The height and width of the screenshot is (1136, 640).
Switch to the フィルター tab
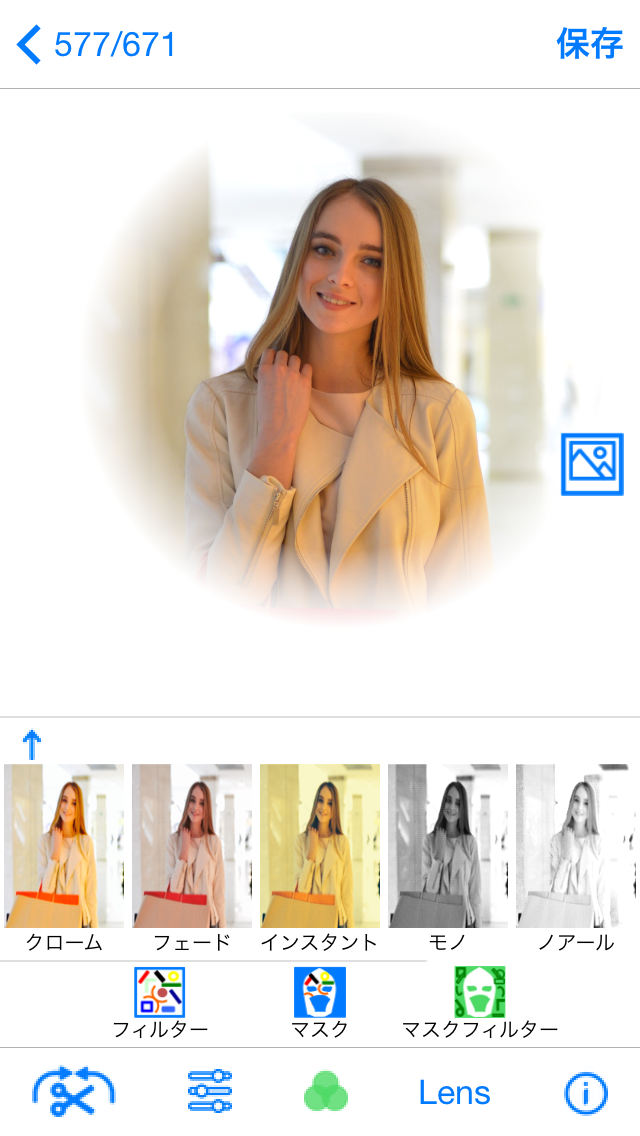(160, 1003)
